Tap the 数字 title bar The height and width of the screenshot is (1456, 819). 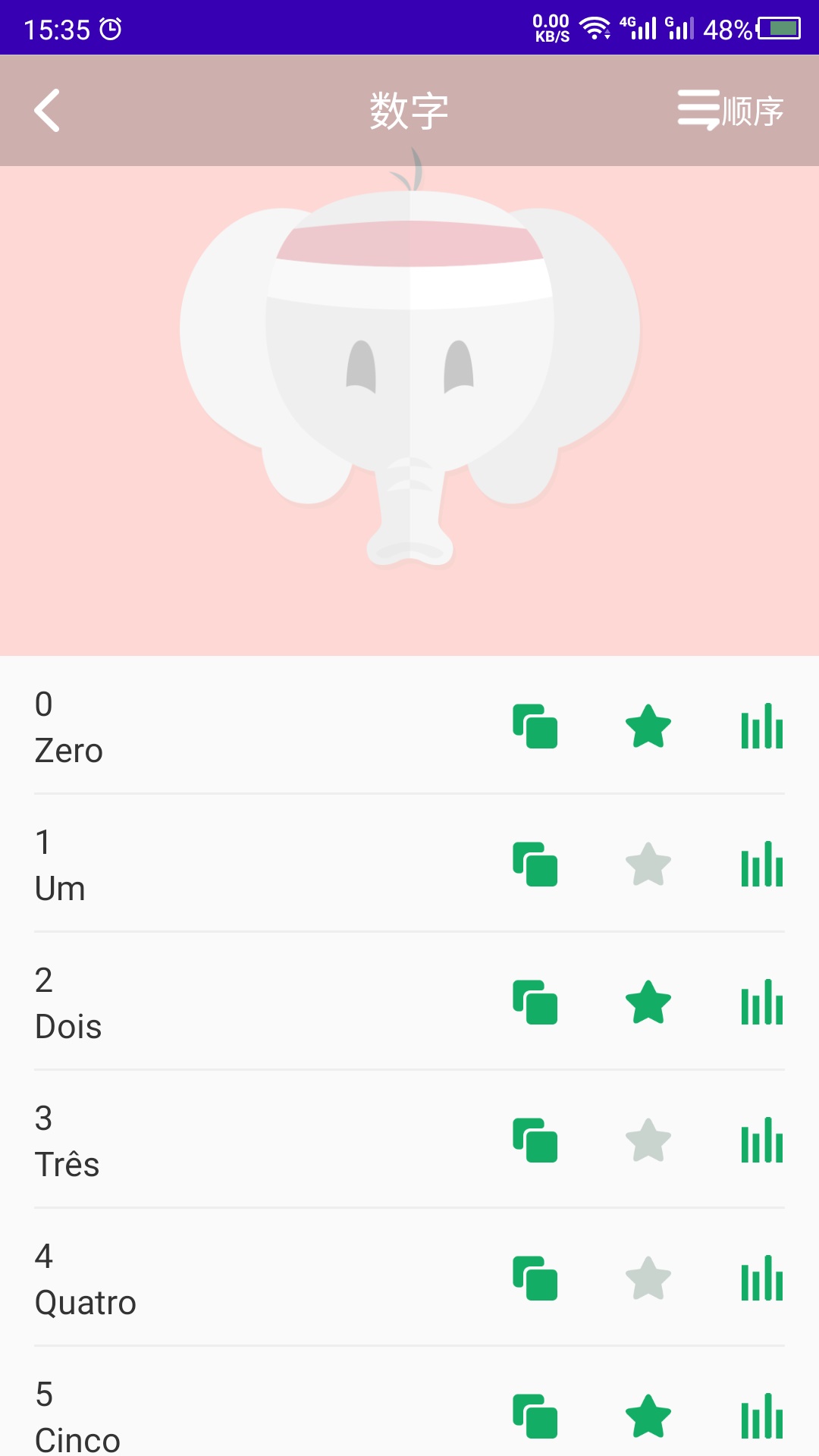click(409, 110)
